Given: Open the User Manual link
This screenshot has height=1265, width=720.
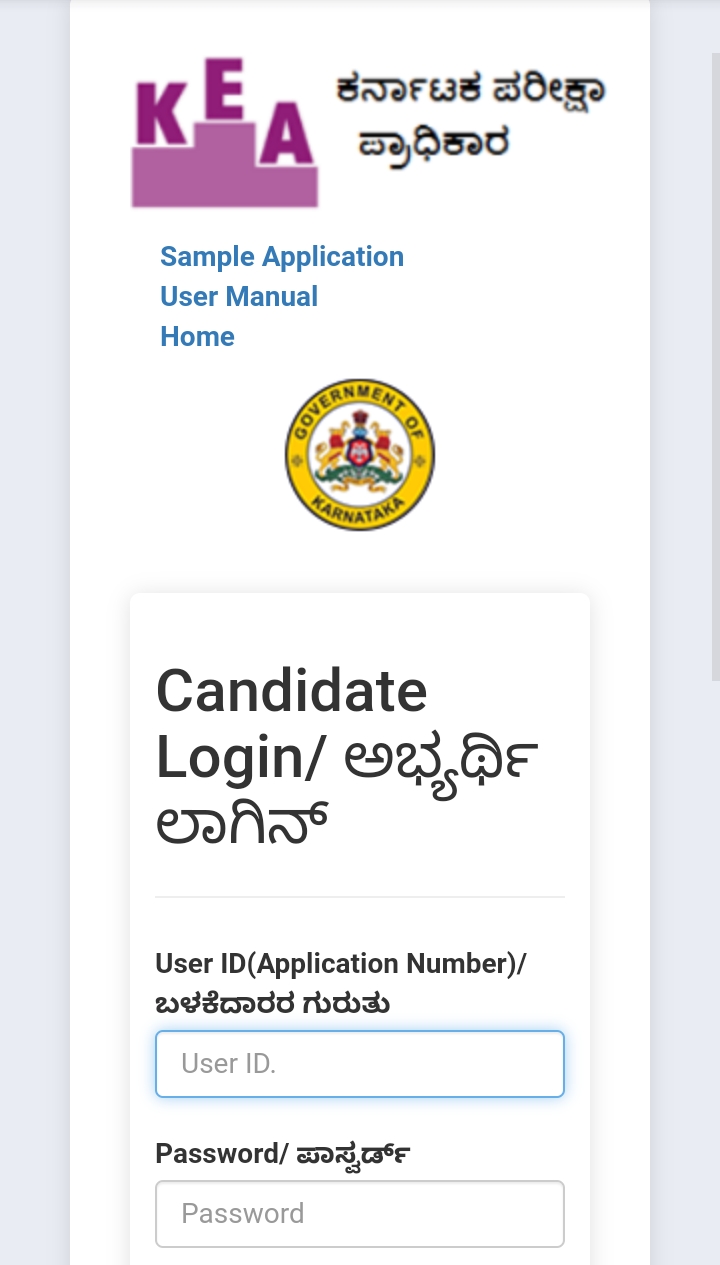Looking at the screenshot, I should pyautogui.click(x=239, y=297).
